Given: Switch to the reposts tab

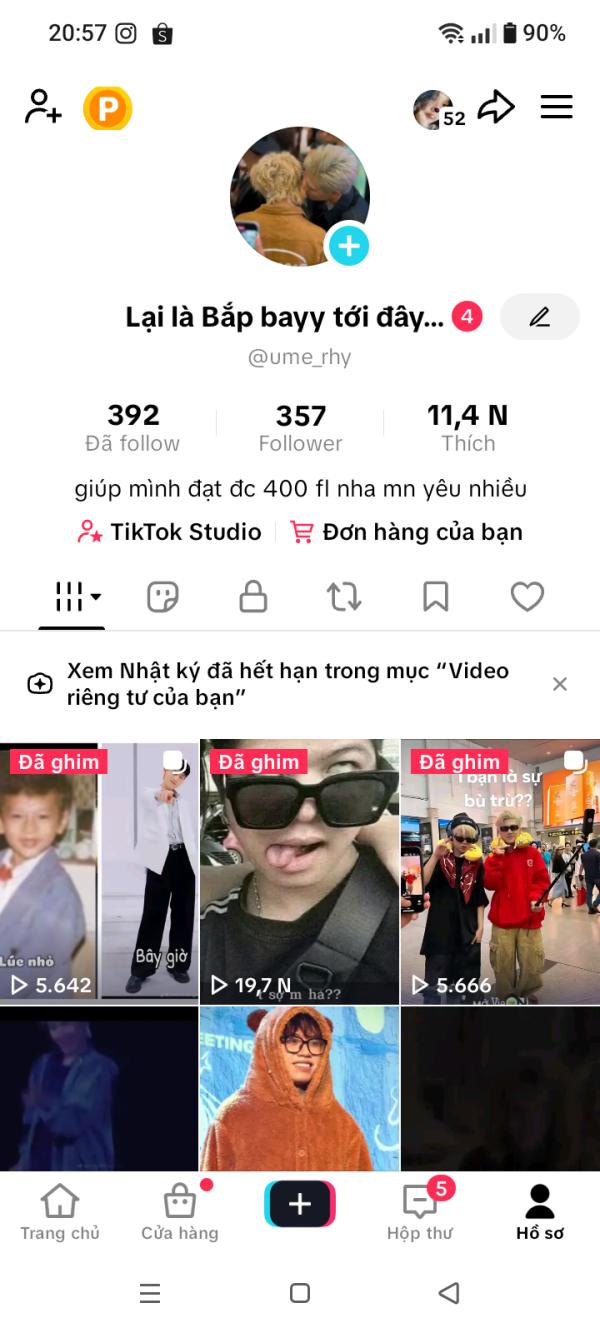Looking at the screenshot, I should pyautogui.click(x=344, y=597).
